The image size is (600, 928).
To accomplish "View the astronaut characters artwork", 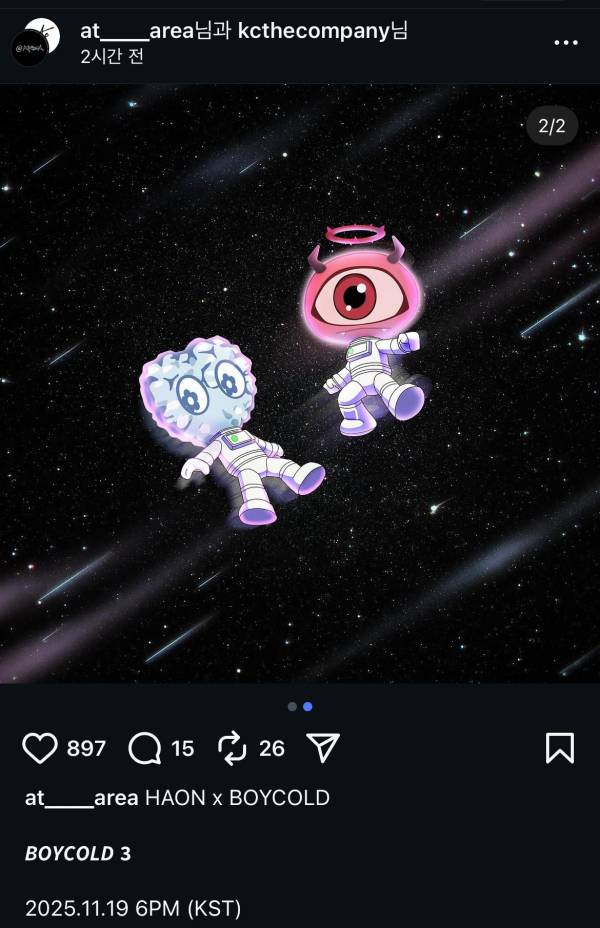I will (x=300, y=385).
